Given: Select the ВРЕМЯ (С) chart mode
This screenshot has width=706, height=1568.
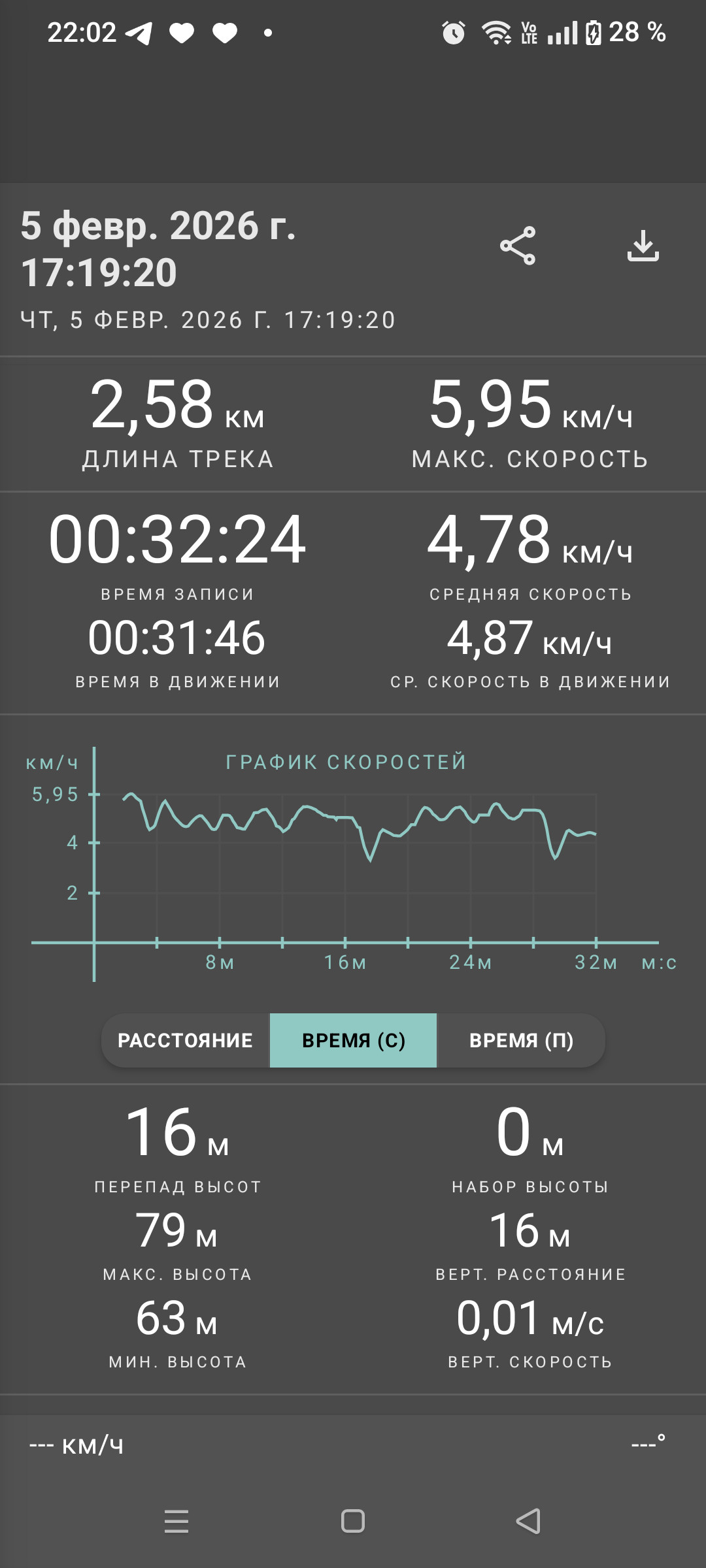Looking at the screenshot, I should [x=353, y=1040].
